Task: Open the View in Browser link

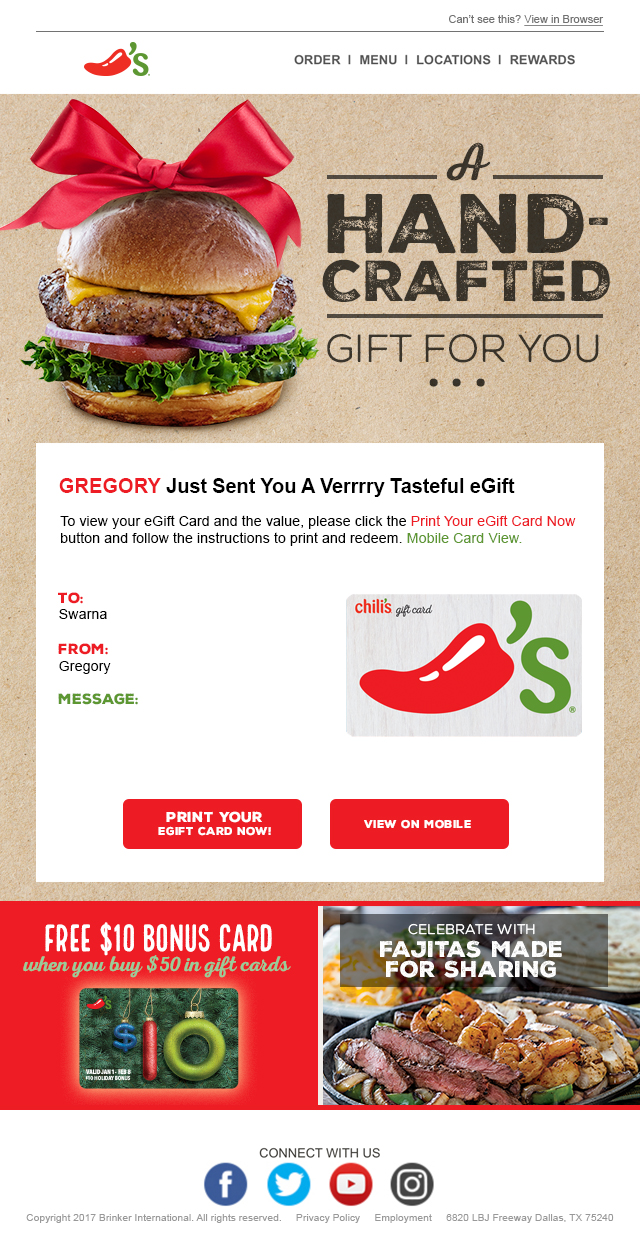Action: click(x=563, y=19)
